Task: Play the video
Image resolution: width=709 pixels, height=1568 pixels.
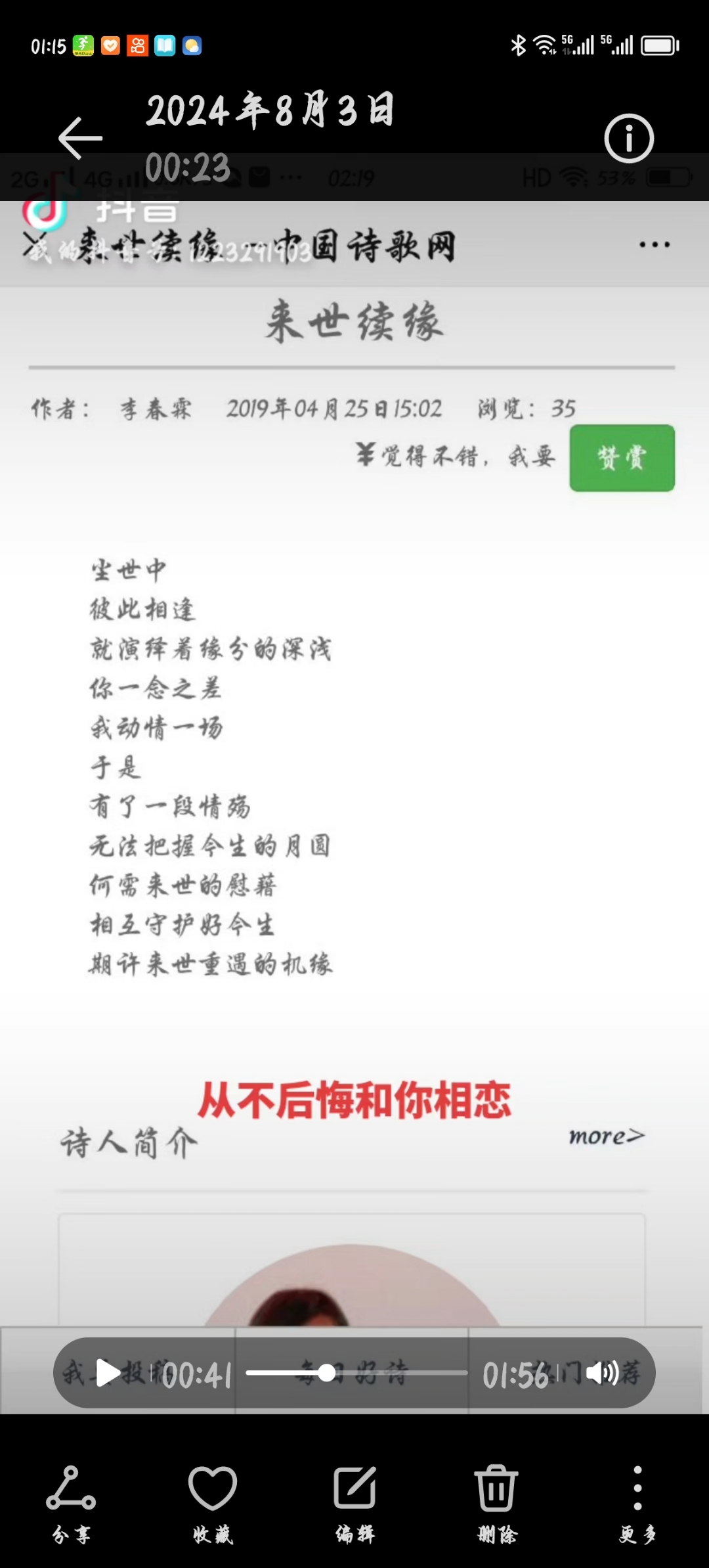Action: pyautogui.click(x=108, y=1372)
